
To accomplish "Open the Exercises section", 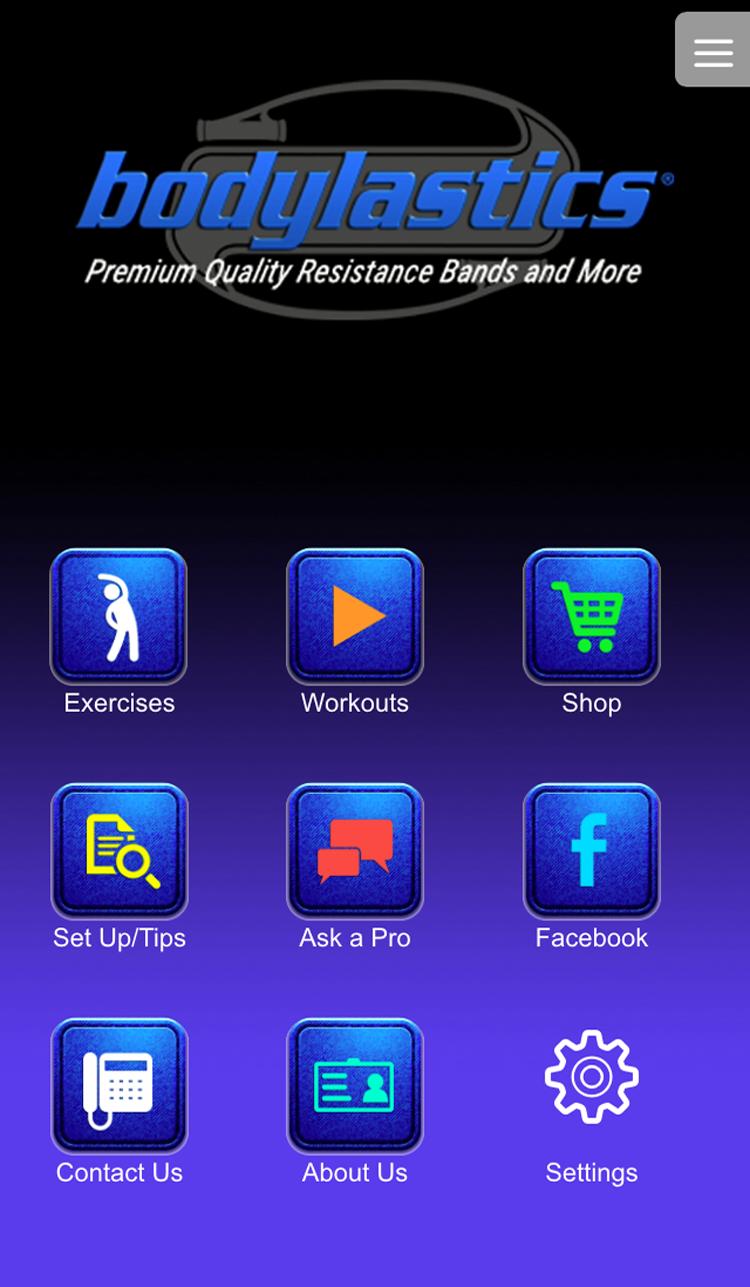I will 119,616.
